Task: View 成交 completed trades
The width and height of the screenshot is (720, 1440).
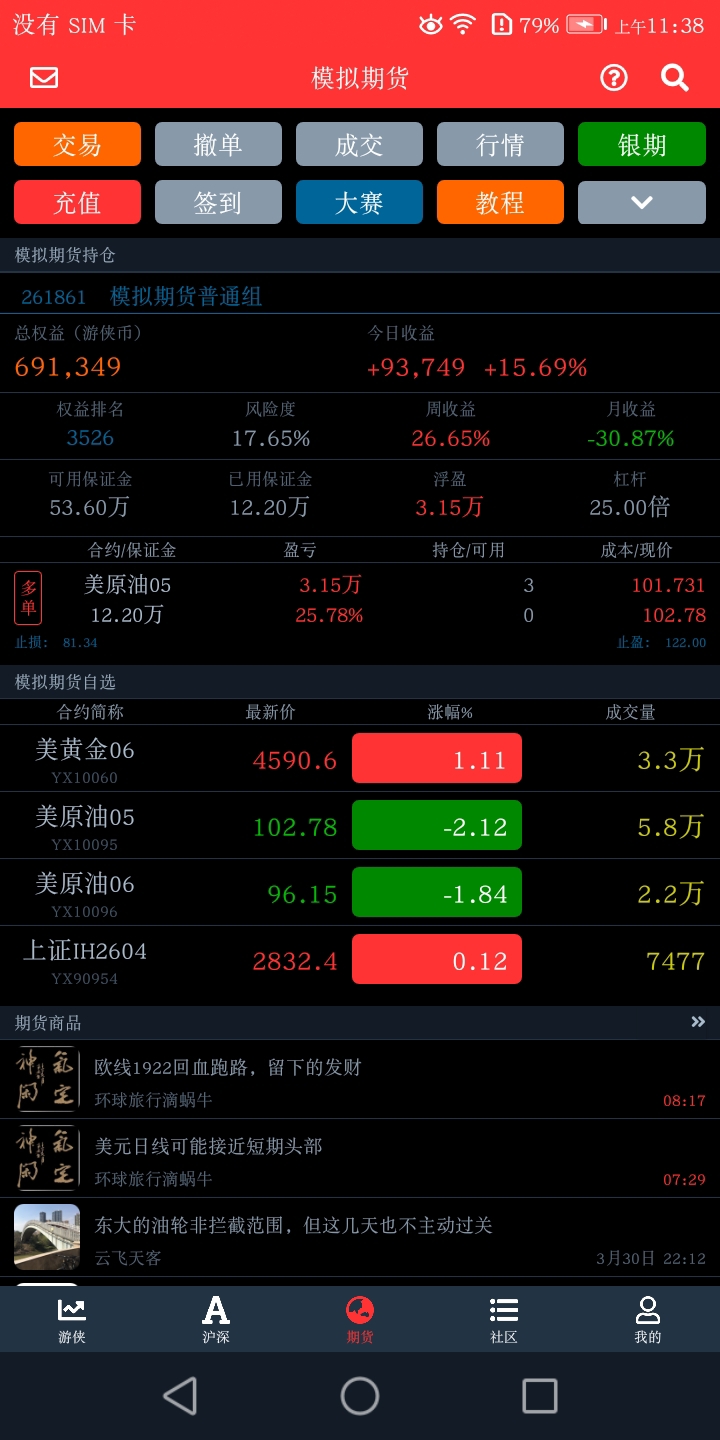Action: pos(359,144)
